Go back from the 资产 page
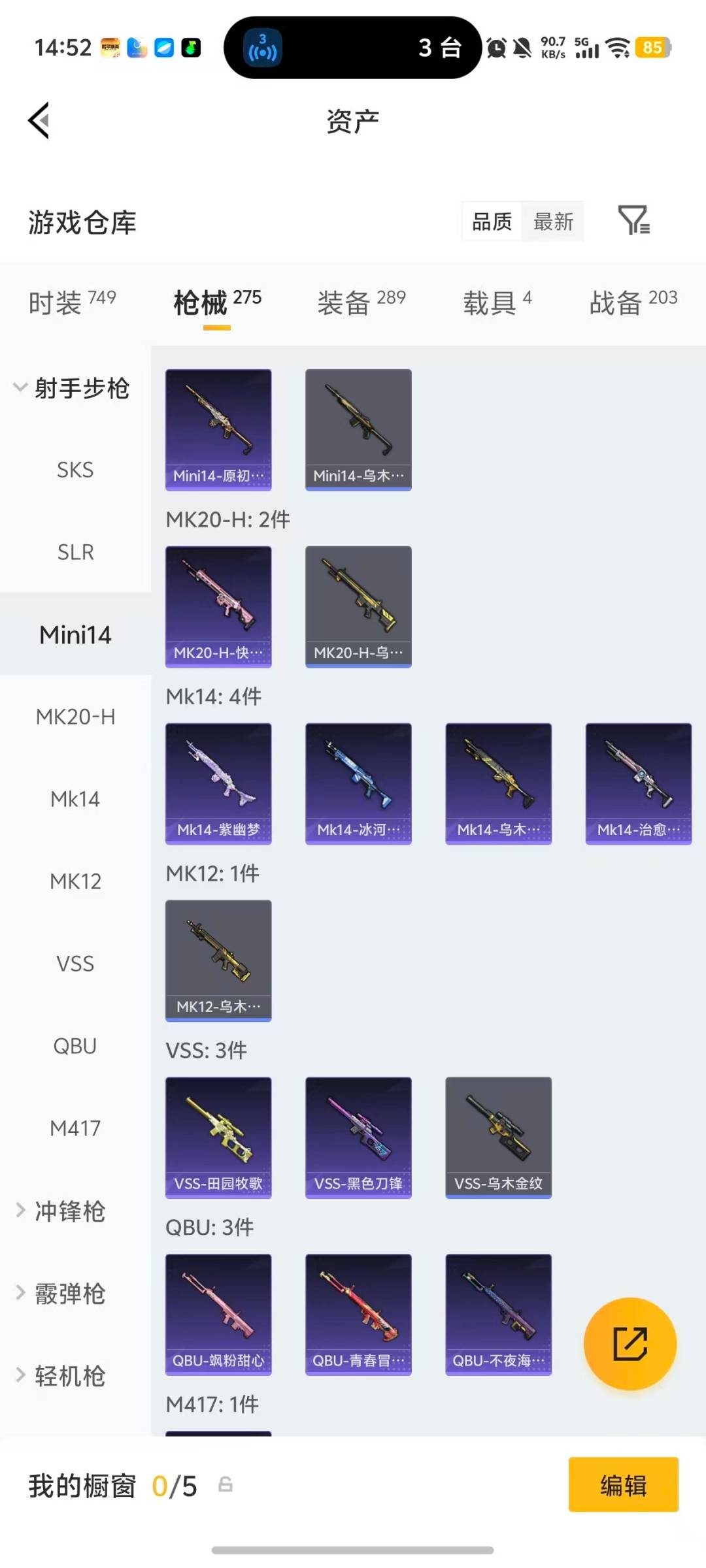This screenshot has width=706, height=1568. click(x=39, y=121)
